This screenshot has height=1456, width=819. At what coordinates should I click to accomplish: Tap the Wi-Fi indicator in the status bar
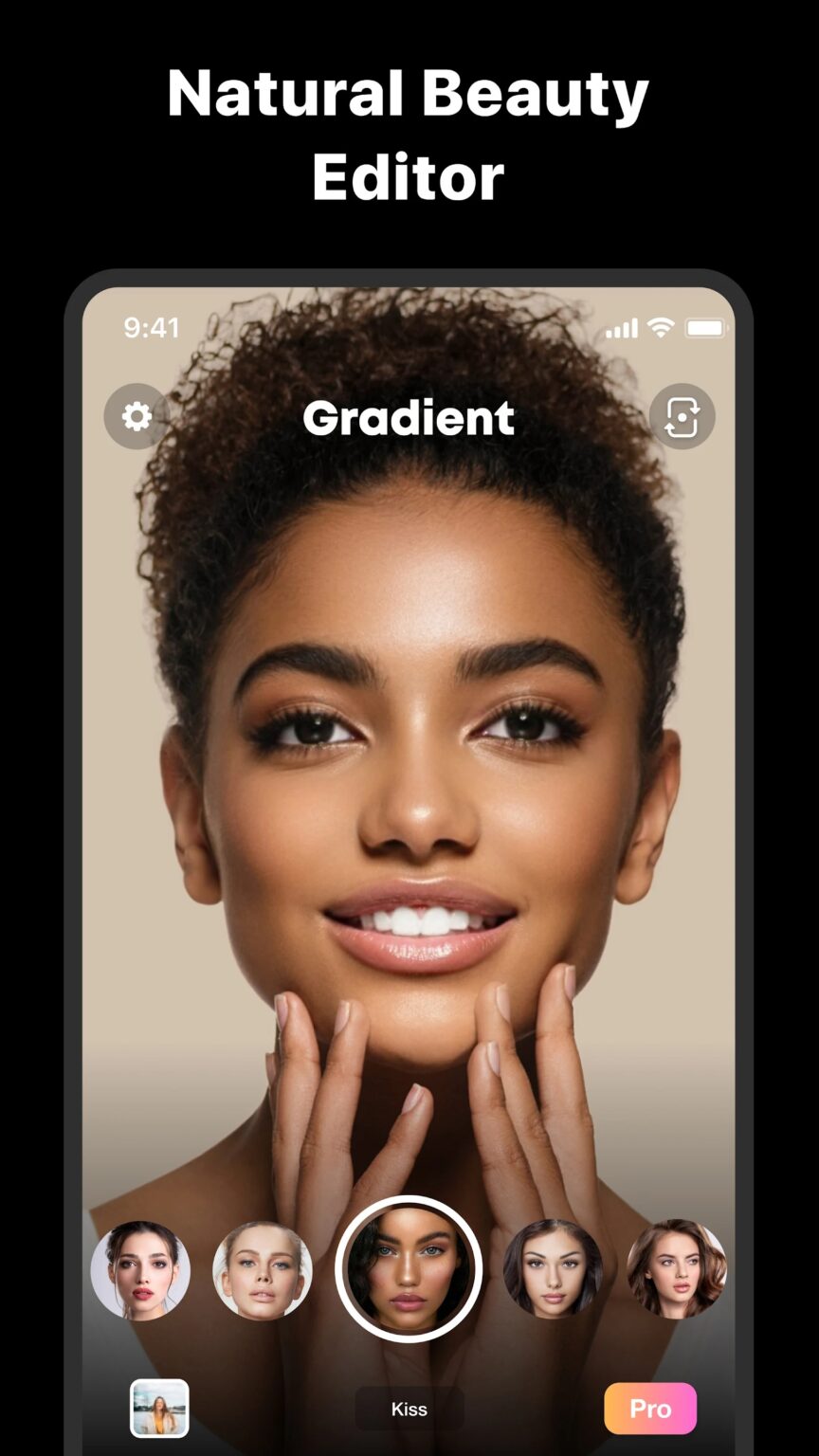coord(660,327)
